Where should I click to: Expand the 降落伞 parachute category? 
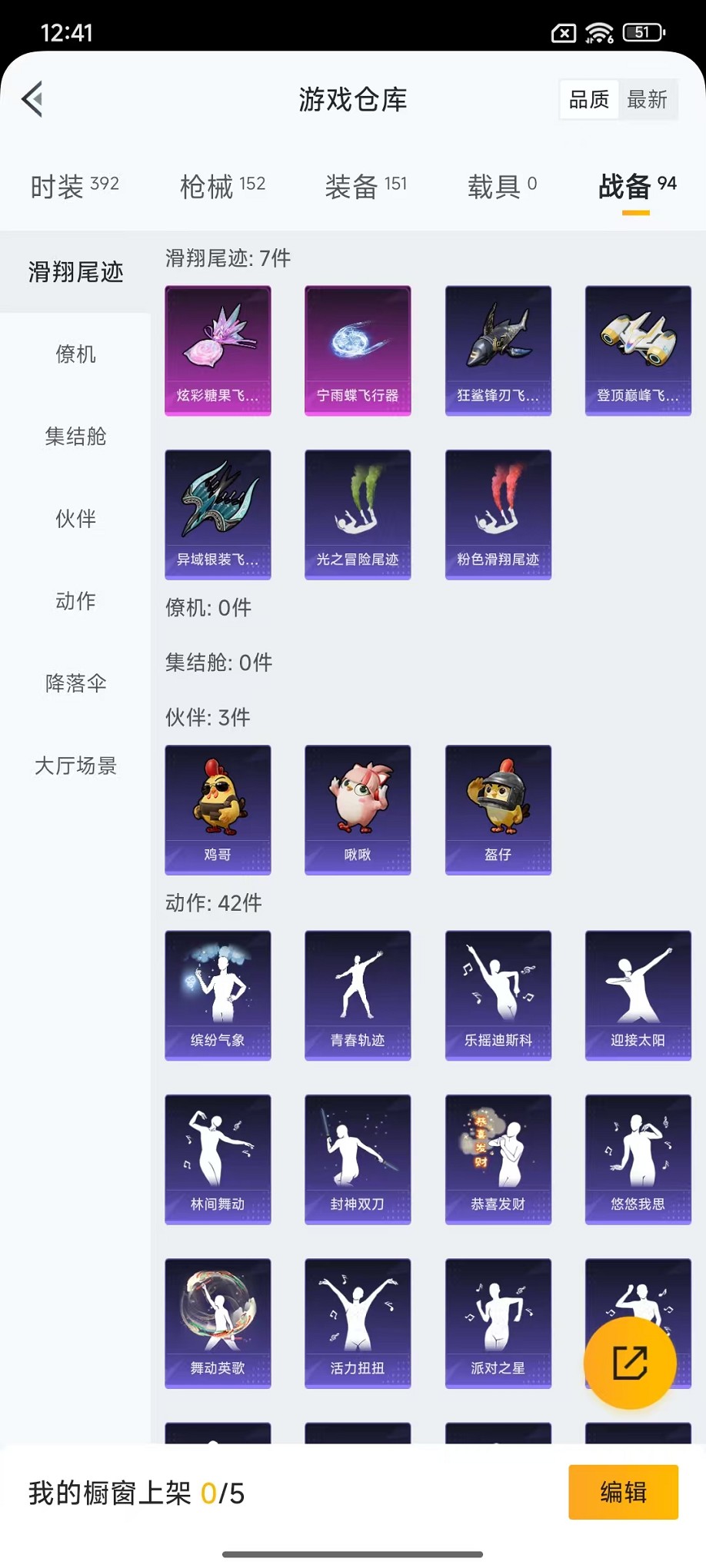[75, 683]
